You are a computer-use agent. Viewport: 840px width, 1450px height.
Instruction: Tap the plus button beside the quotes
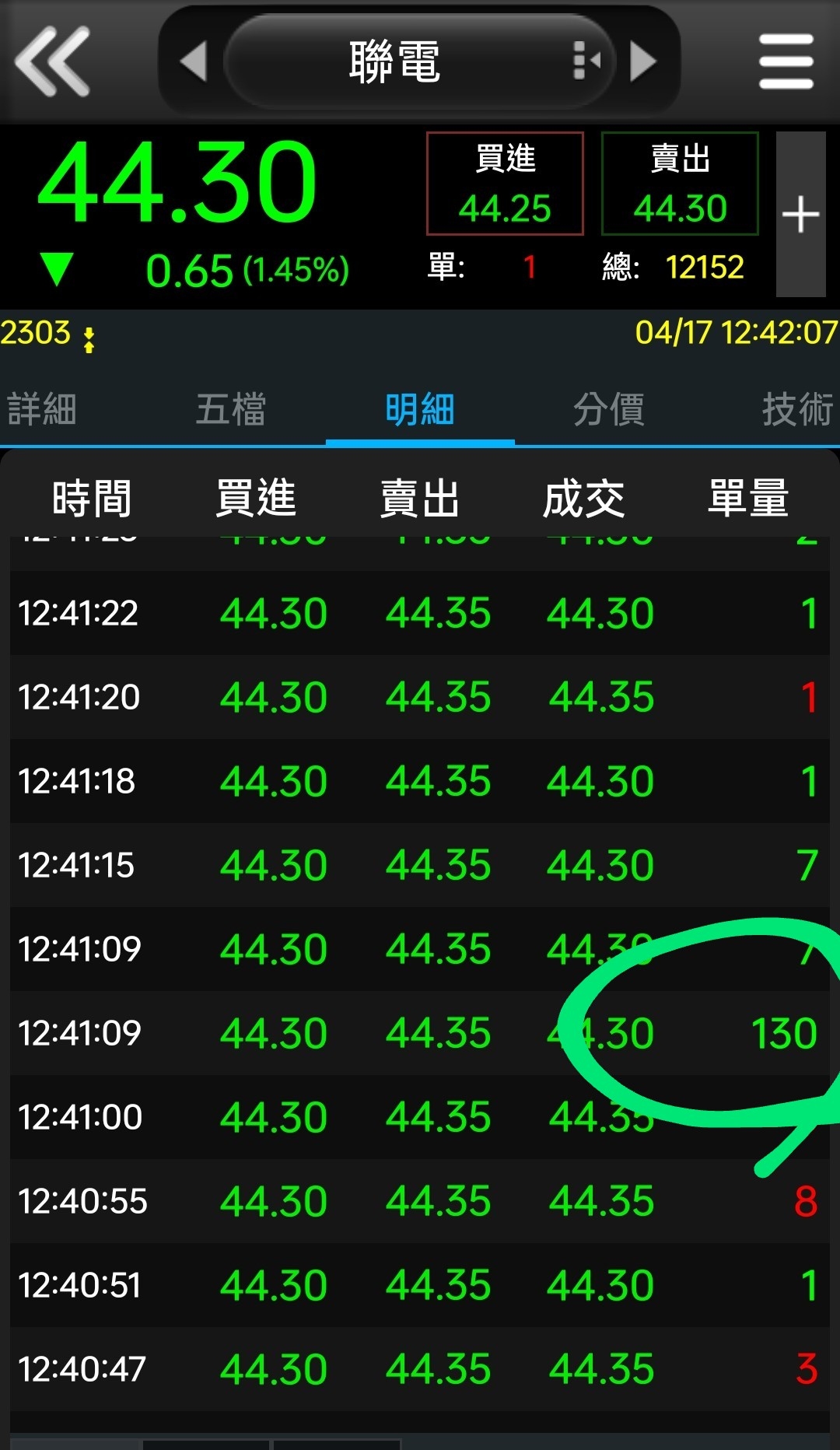[801, 214]
